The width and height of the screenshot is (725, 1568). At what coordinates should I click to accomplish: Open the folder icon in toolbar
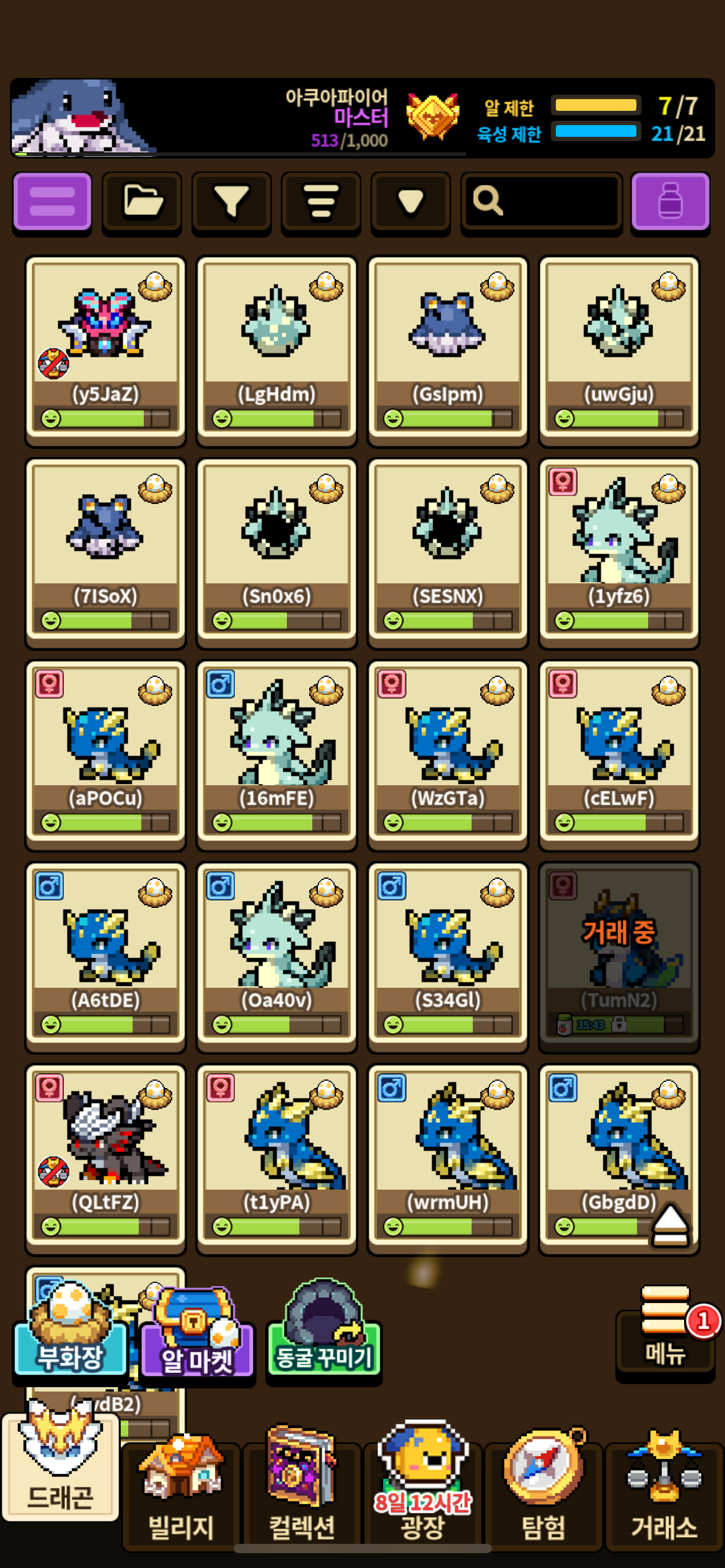[x=142, y=202]
